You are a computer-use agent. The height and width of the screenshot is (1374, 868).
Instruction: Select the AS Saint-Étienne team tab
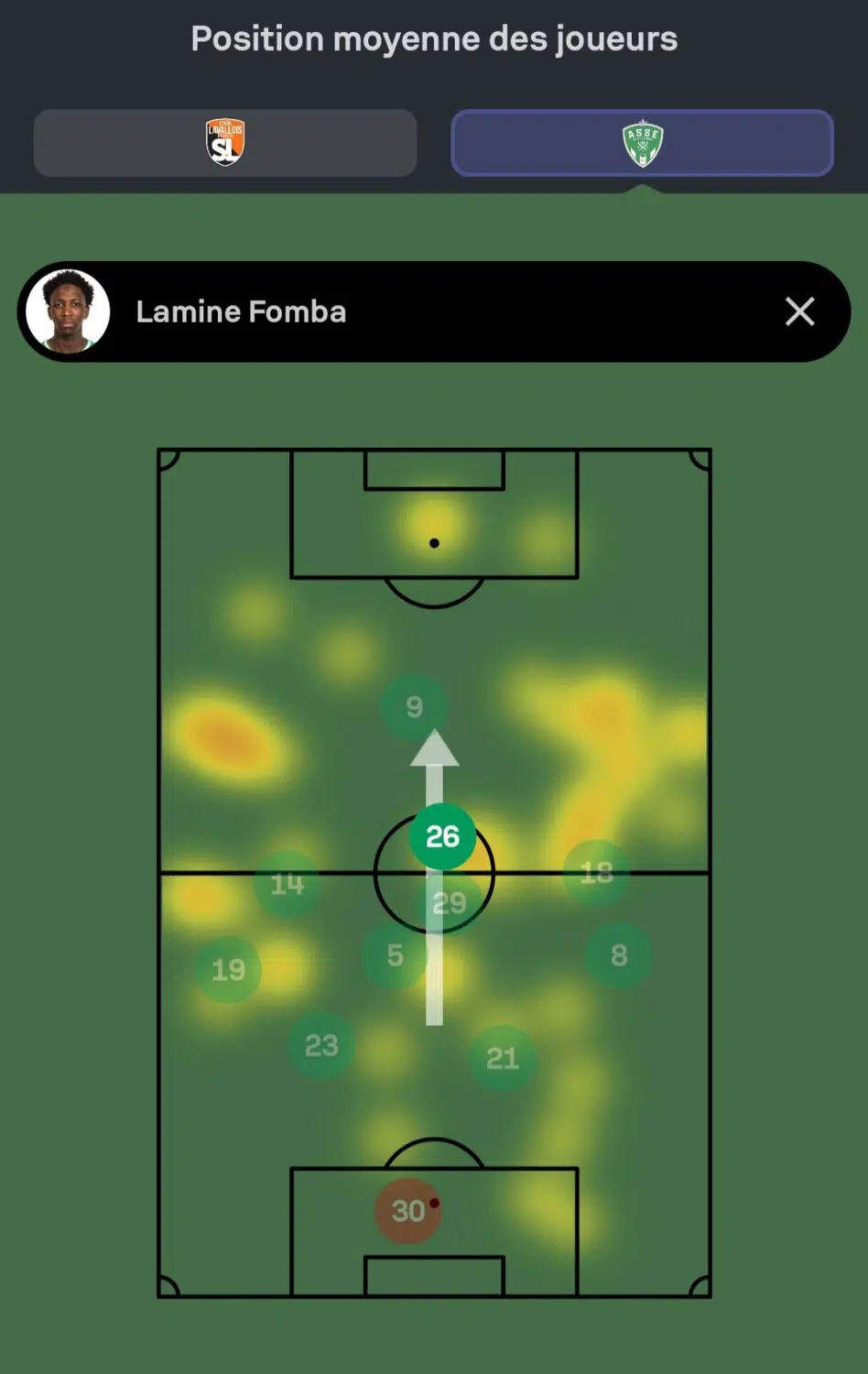(642, 143)
